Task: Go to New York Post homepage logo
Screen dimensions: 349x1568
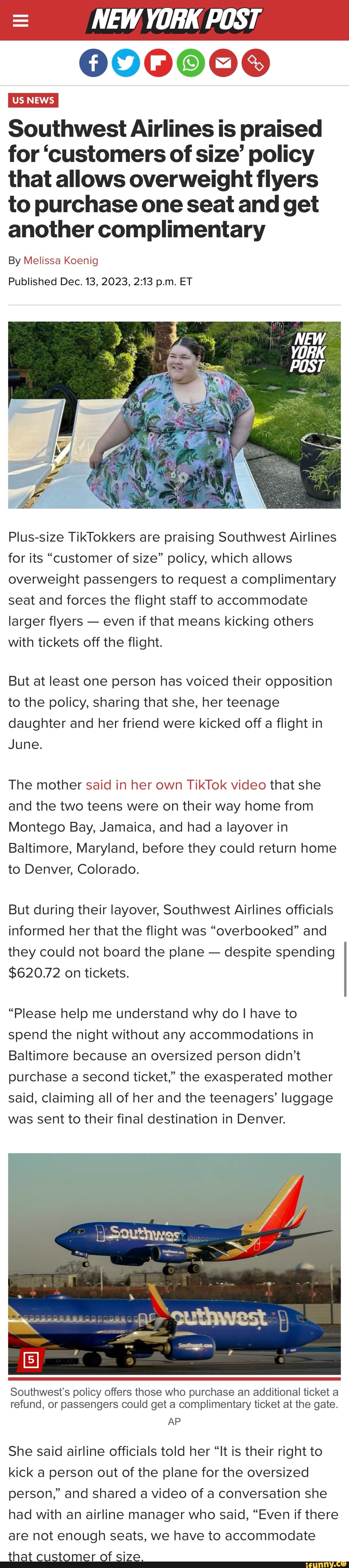Action: pos(174,20)
